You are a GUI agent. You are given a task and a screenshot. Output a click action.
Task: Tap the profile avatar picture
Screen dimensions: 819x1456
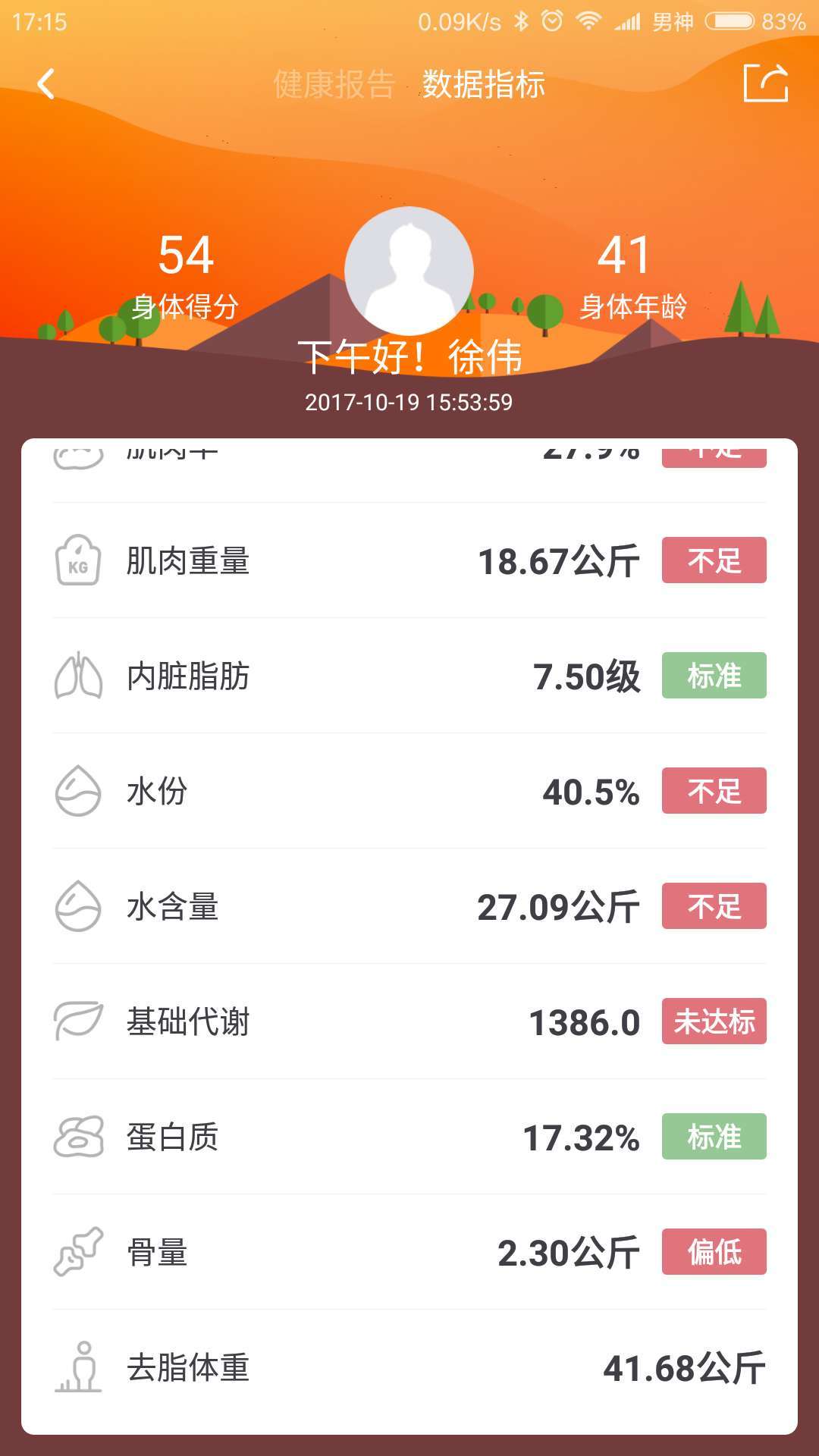(409, 271)
